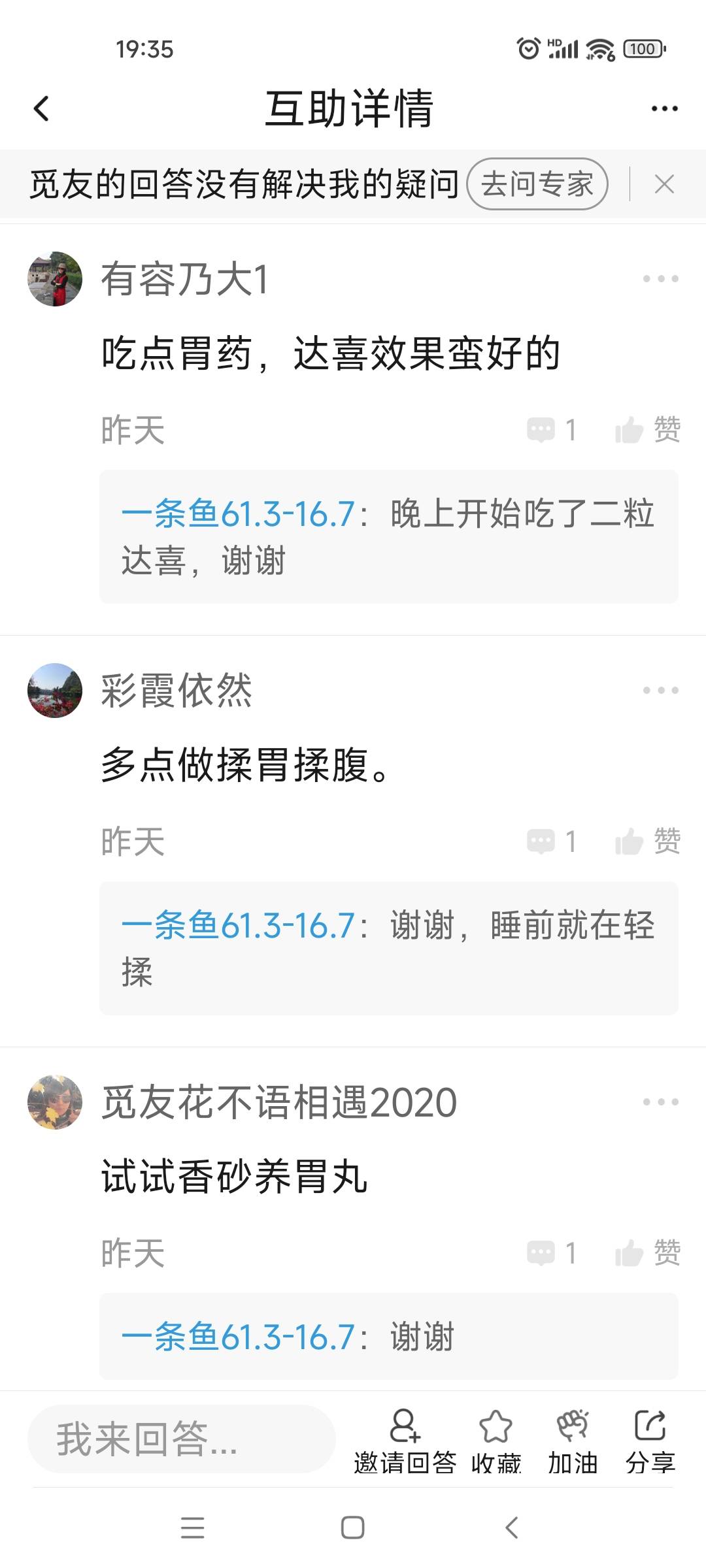Image resolution: width=706 pixels, height=1568 pixels.
Task: Tap the back arrow to exit detail page
Action: [41, 107]
